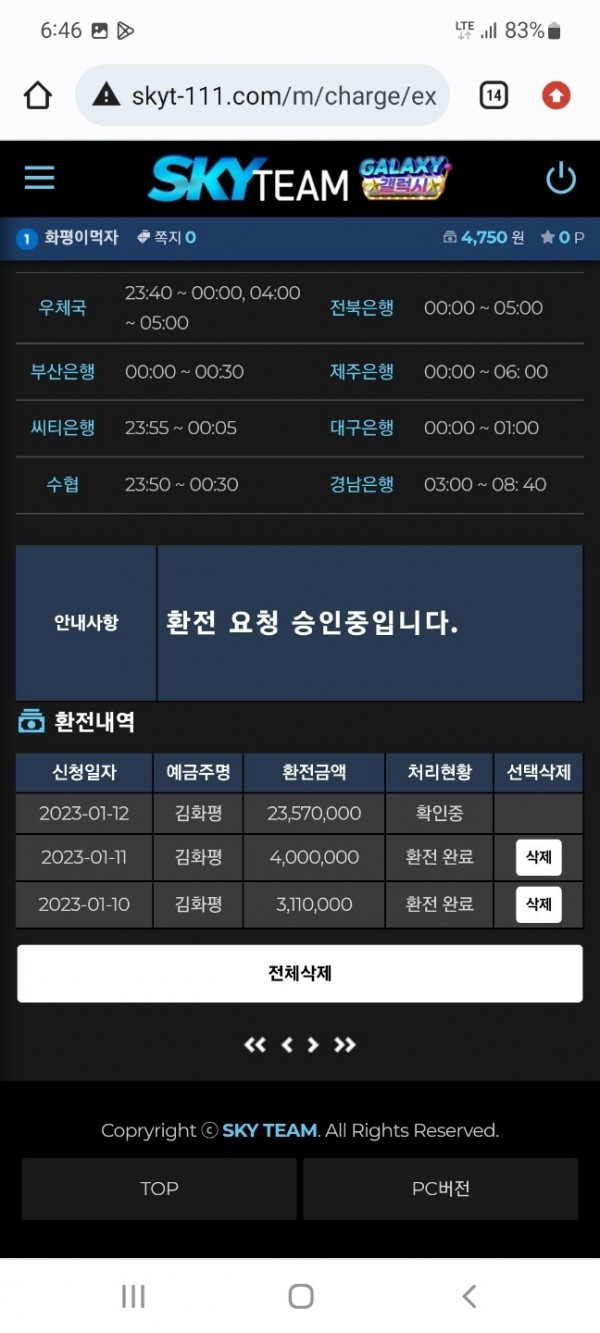
Task: Open the browser tabs switcher
Action: tap(493, 96)
